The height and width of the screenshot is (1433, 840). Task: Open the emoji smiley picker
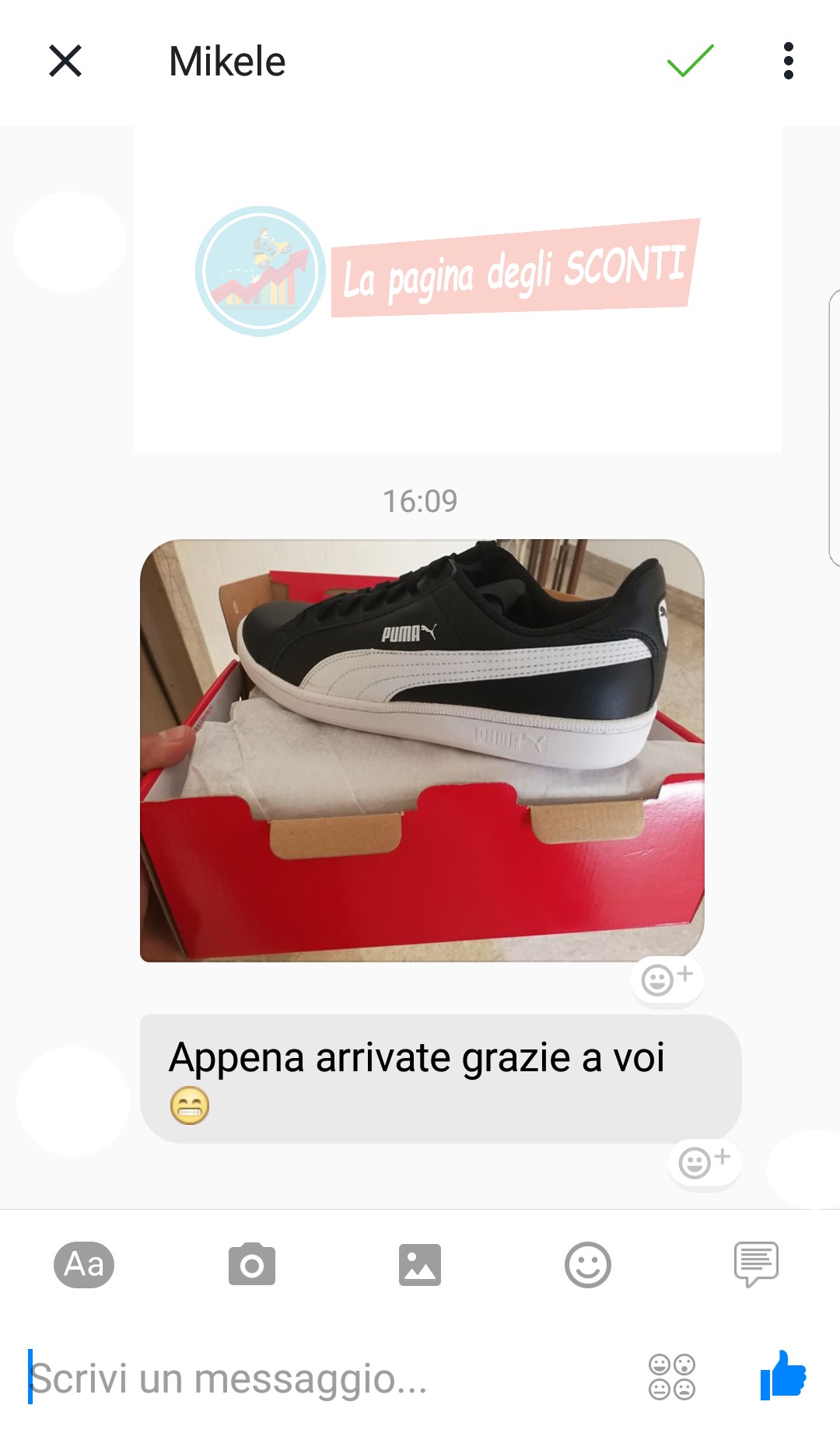pyautogui.click(x=587, y=1264)
